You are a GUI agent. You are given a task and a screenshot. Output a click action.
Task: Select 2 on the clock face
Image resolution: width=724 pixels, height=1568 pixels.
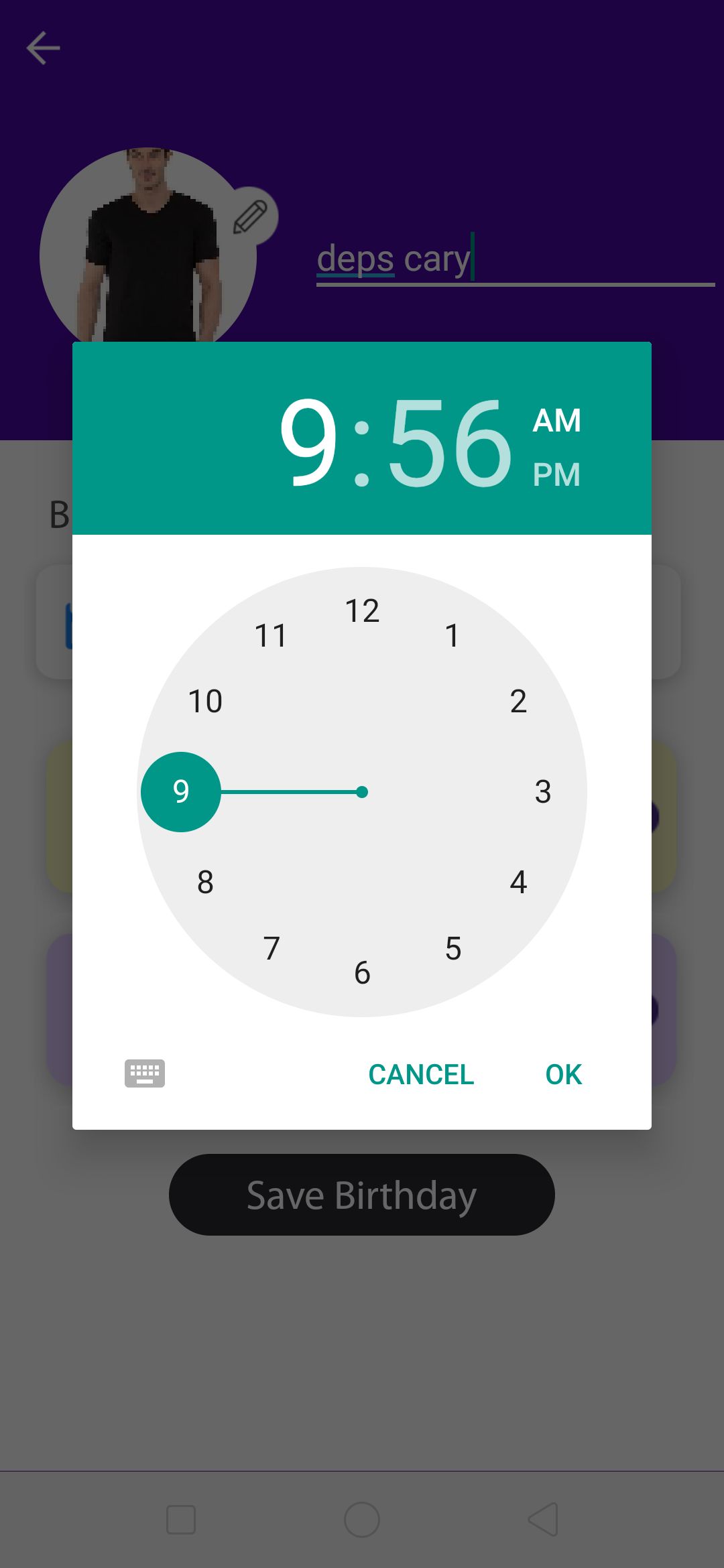click(x=518, y=701)
